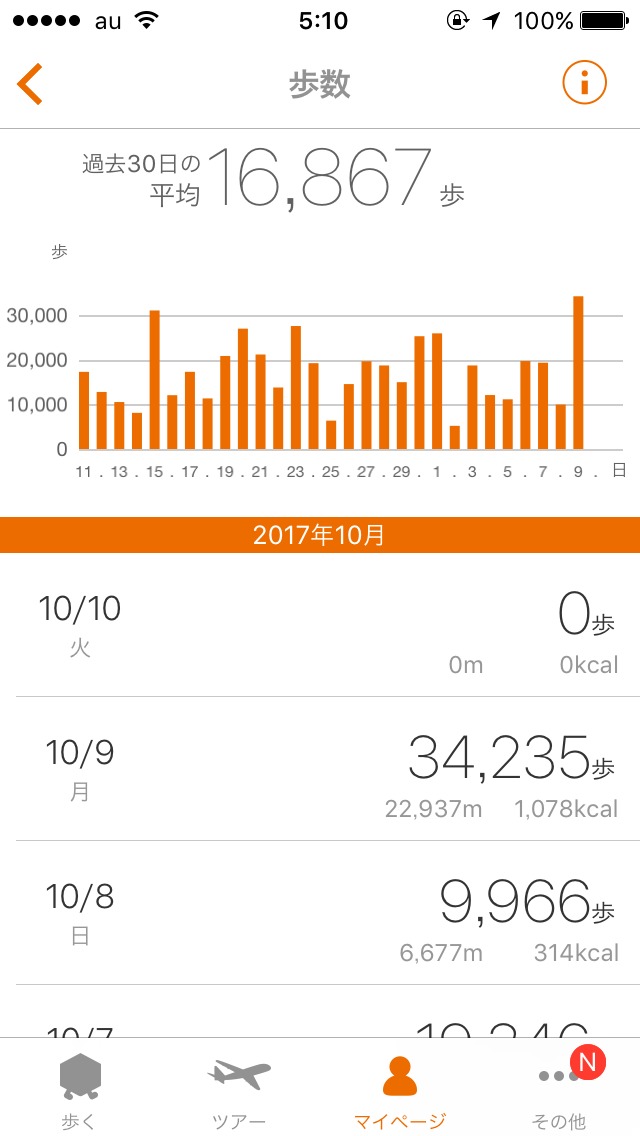640x1136 pixels.
Task: Open the ツアー tab
Action: [240, 1090]
